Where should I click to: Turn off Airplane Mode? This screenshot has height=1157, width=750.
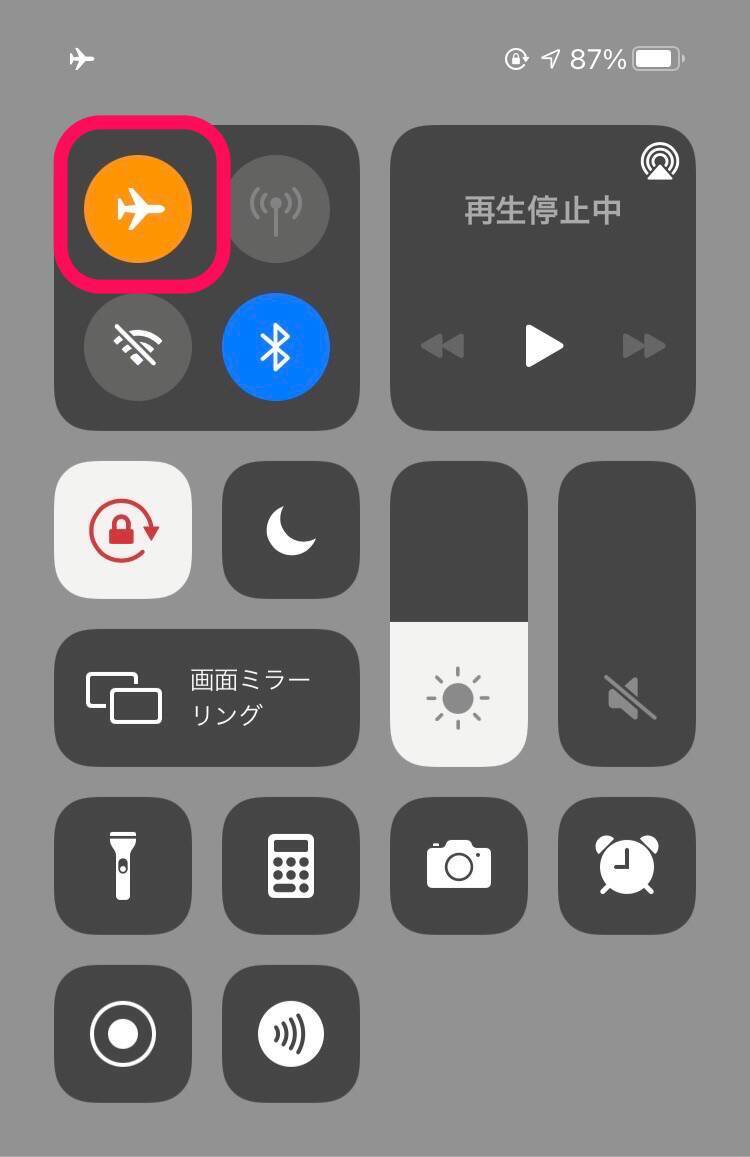137,209
